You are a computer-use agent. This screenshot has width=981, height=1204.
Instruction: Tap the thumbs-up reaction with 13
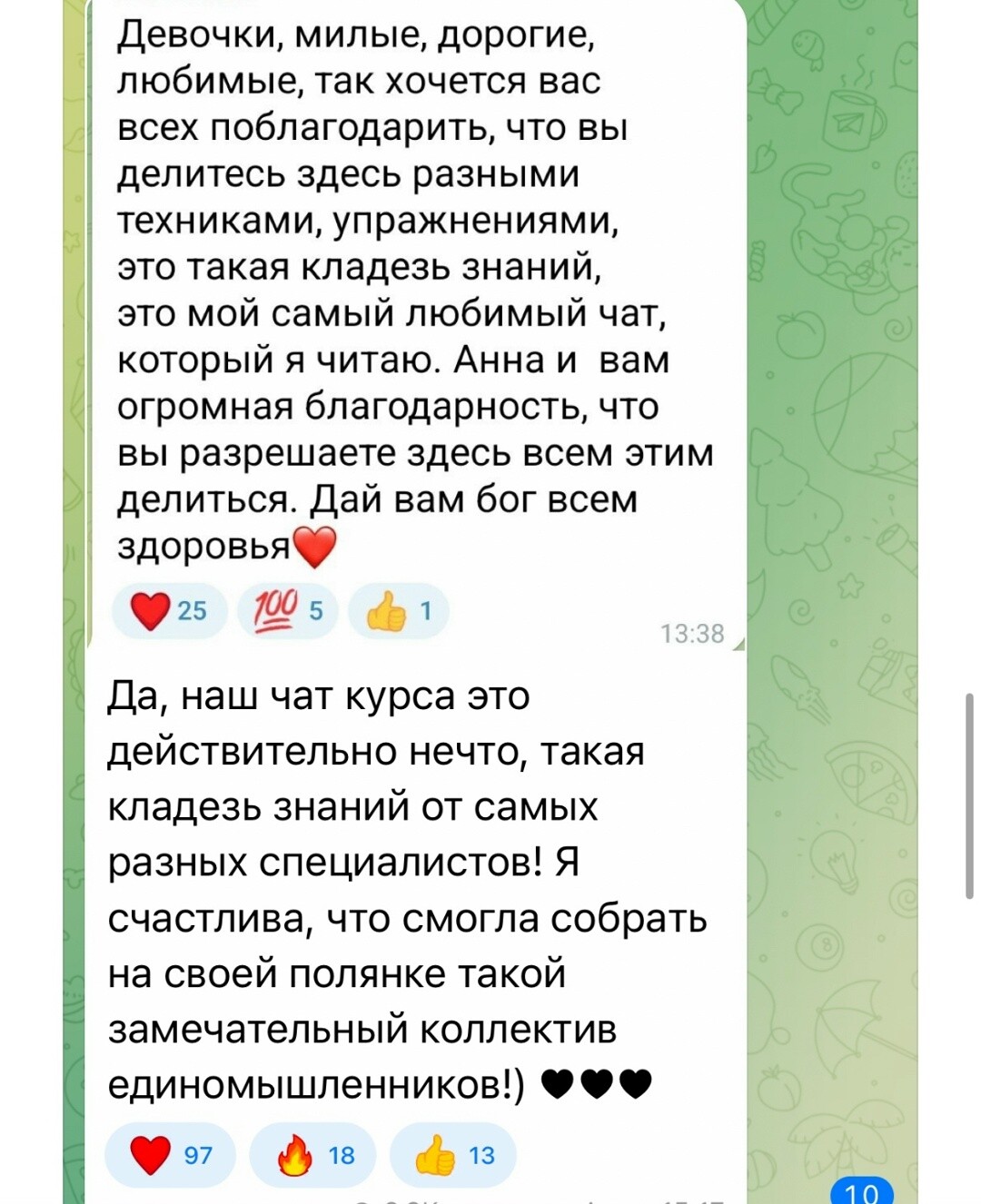click(x=453, y=1155)
